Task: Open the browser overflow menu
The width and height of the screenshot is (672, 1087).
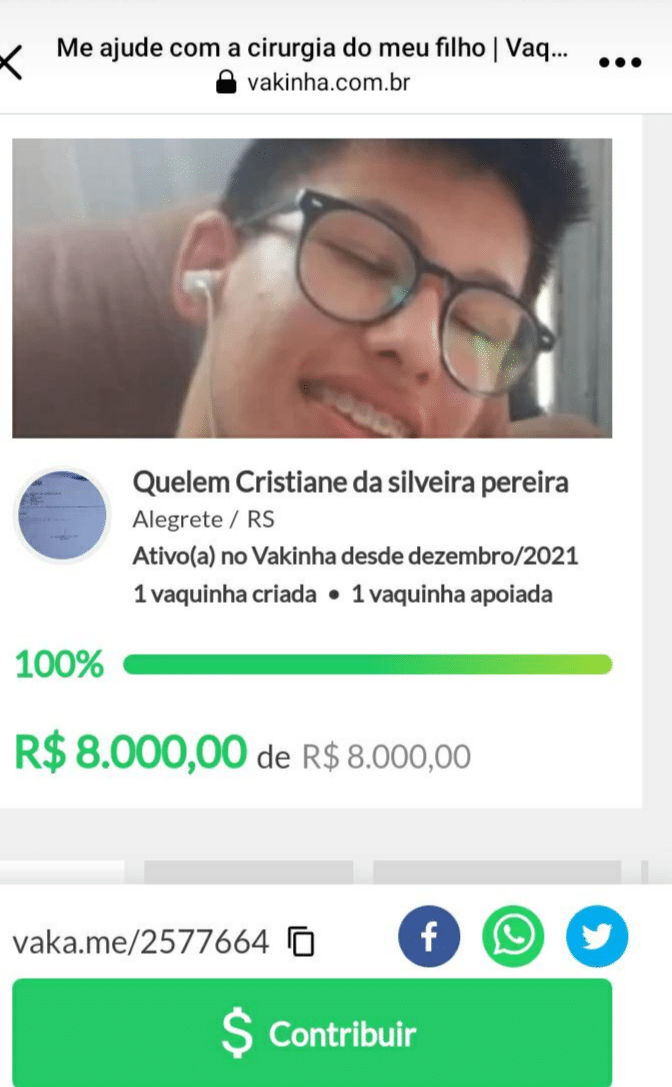Action: click(619, 62)
